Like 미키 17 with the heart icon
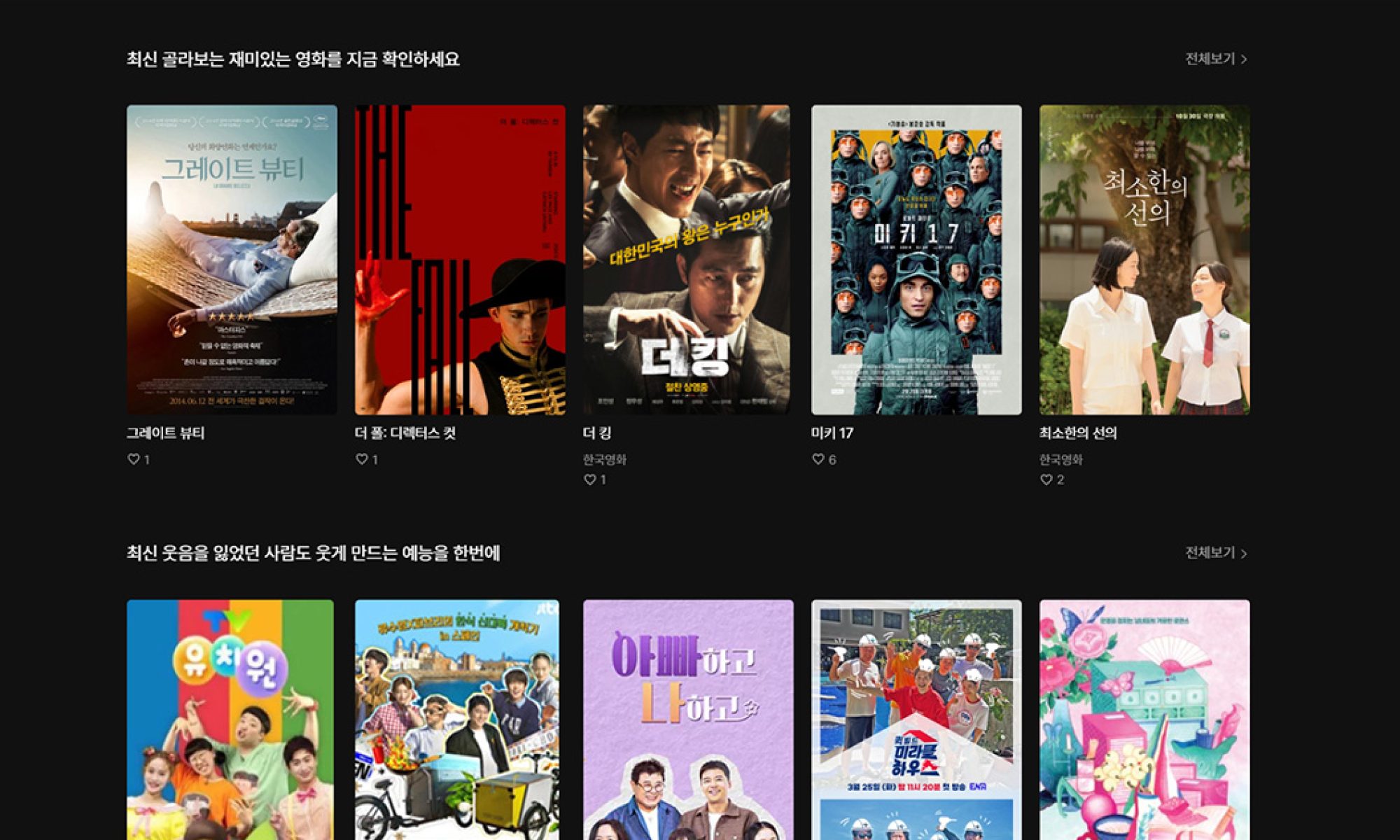 pyautogui.click(x=818, y=459)
